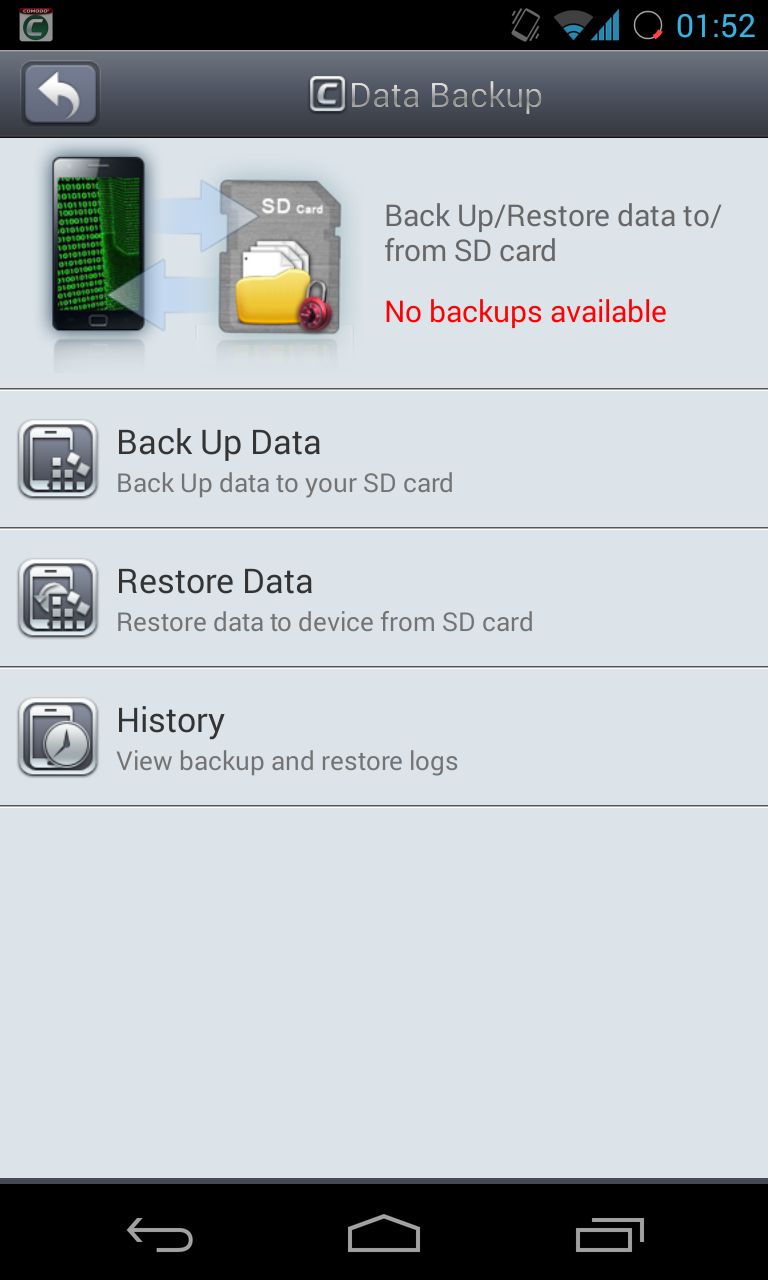Tap the back arrow in the header
The width and height of the screenshot is (768, 1280).
(x=60, y=94)
